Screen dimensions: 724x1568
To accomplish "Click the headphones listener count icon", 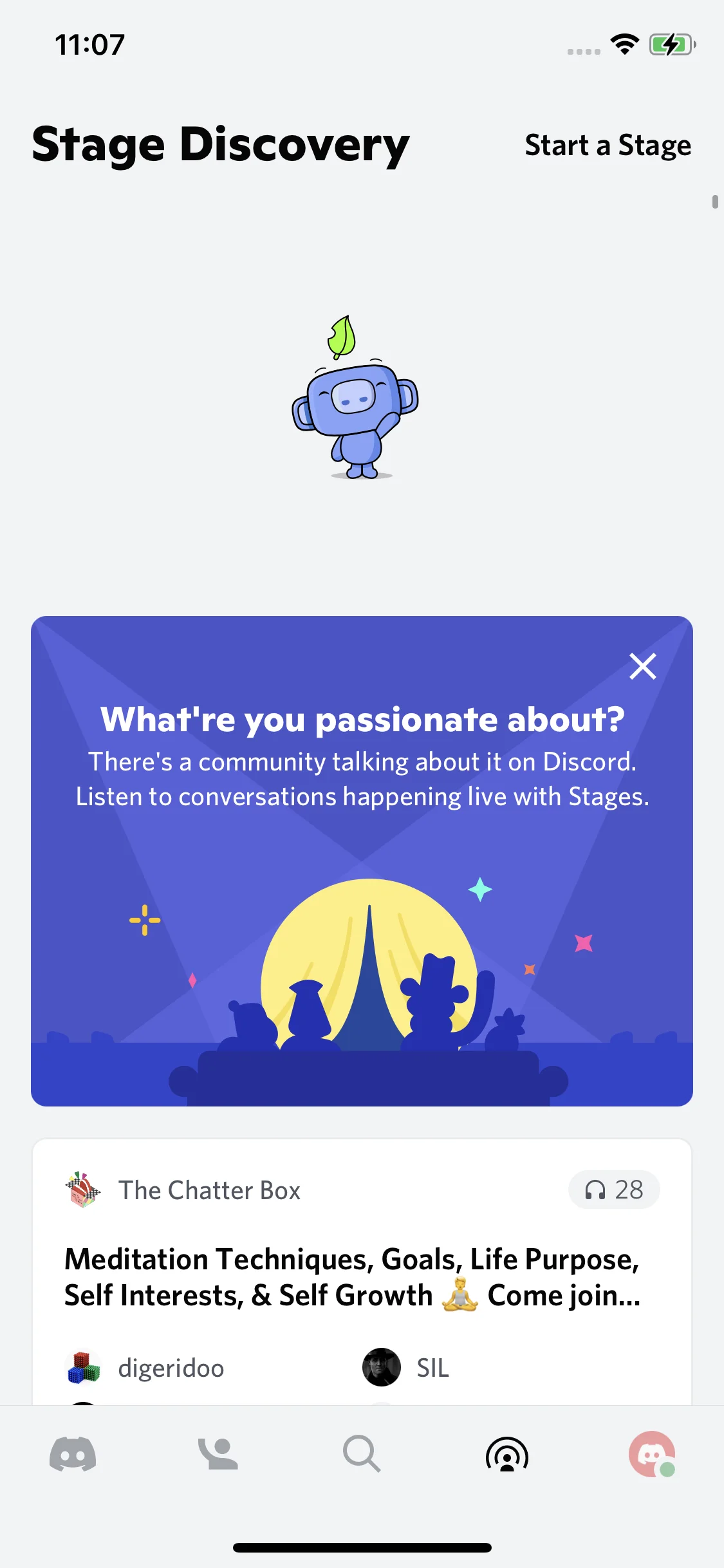I will click(x=595, y=1190).
